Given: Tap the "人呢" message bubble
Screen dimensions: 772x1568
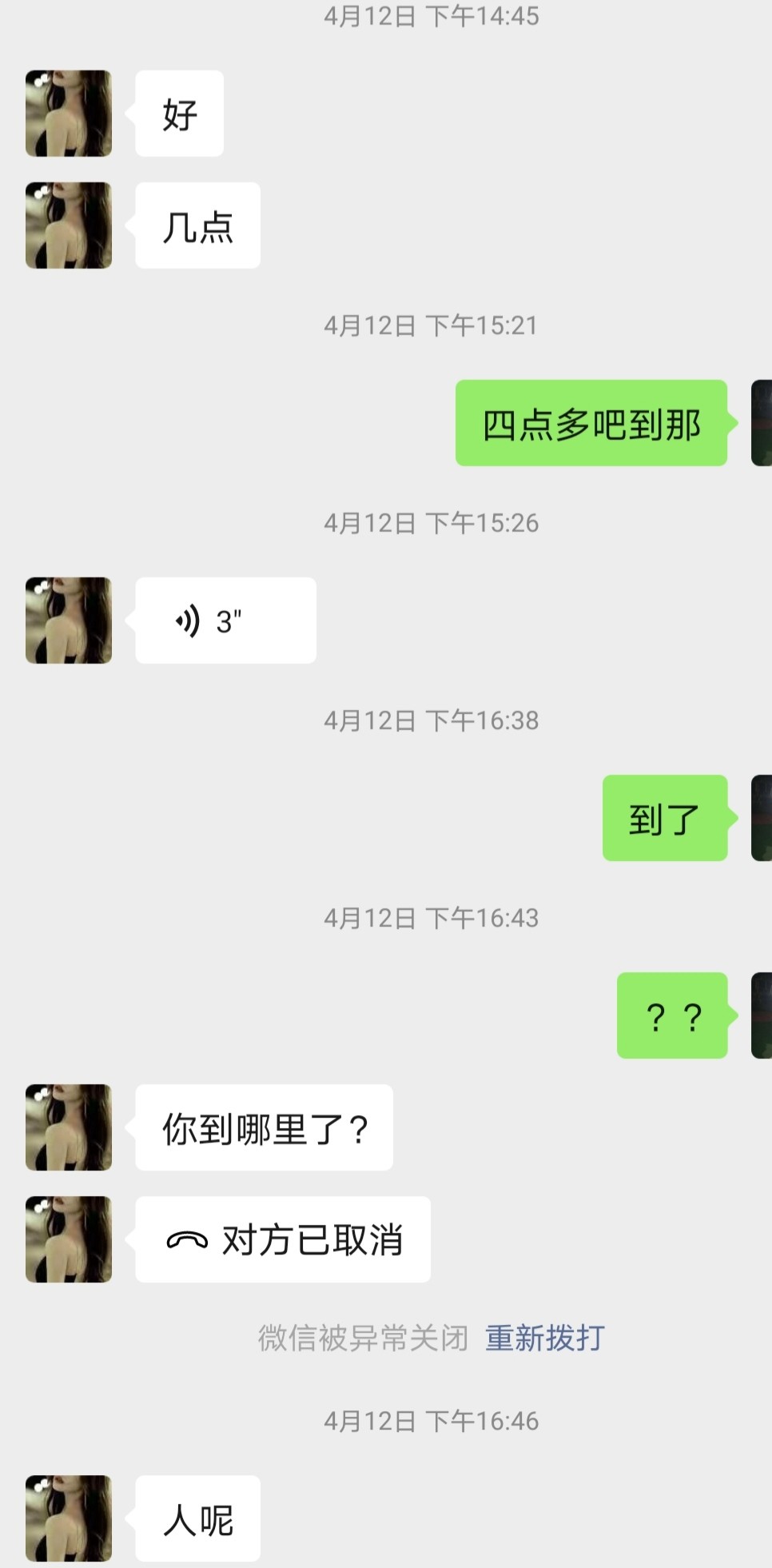Looking at the screenshot, I should 197,1518.
